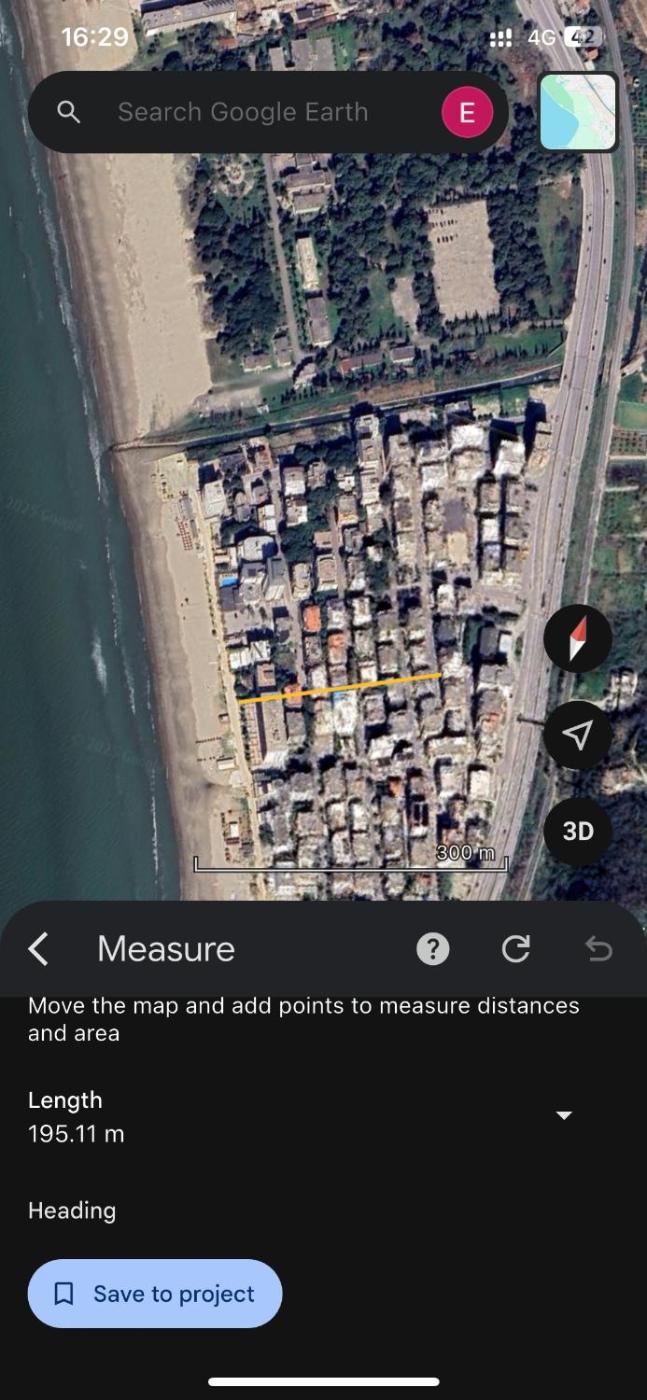The image size is (647, 1400).
Task: Save measurement to project
Action: click(x=155, y=1294)
